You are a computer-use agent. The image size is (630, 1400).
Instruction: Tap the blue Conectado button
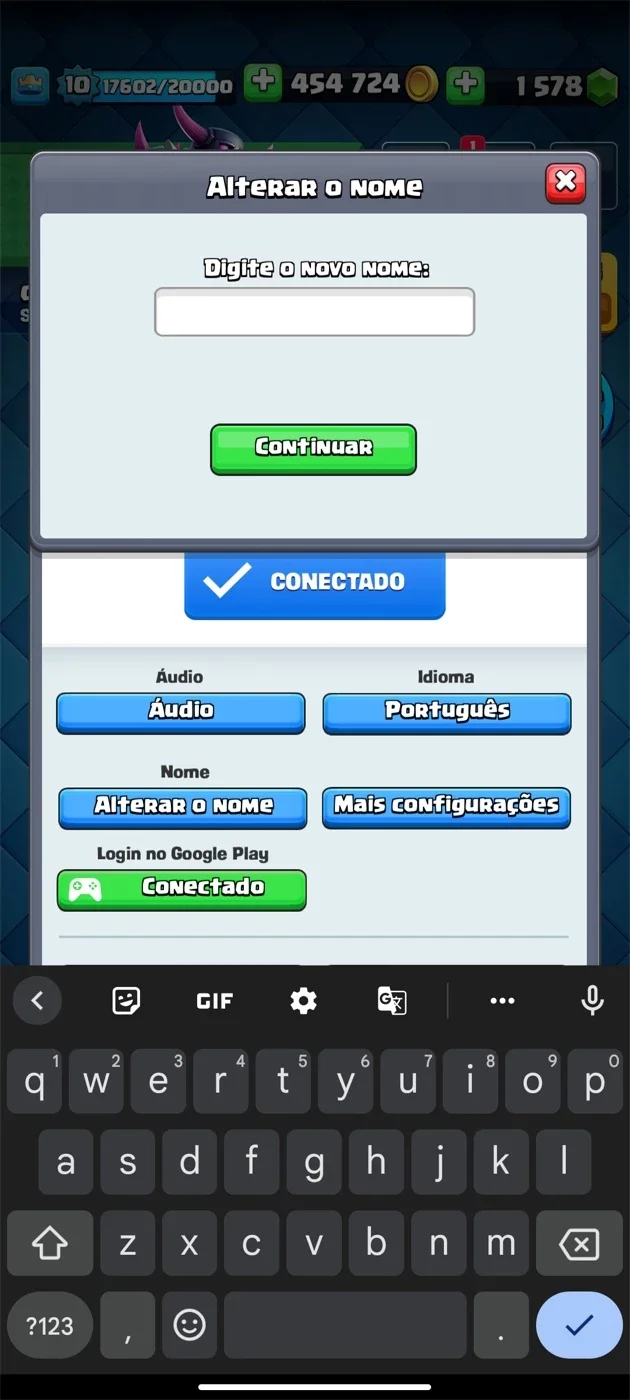pos(314,584)
